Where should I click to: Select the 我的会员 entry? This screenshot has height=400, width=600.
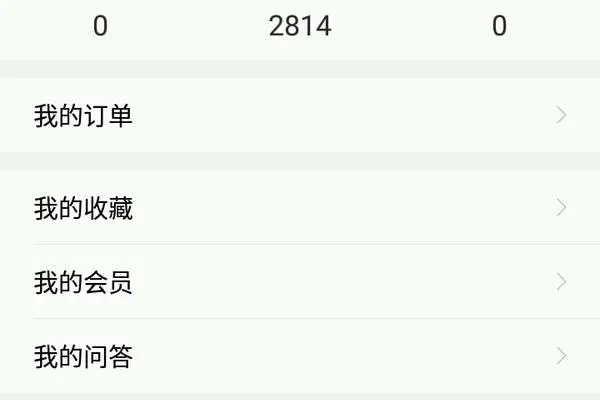pos(300,282)
